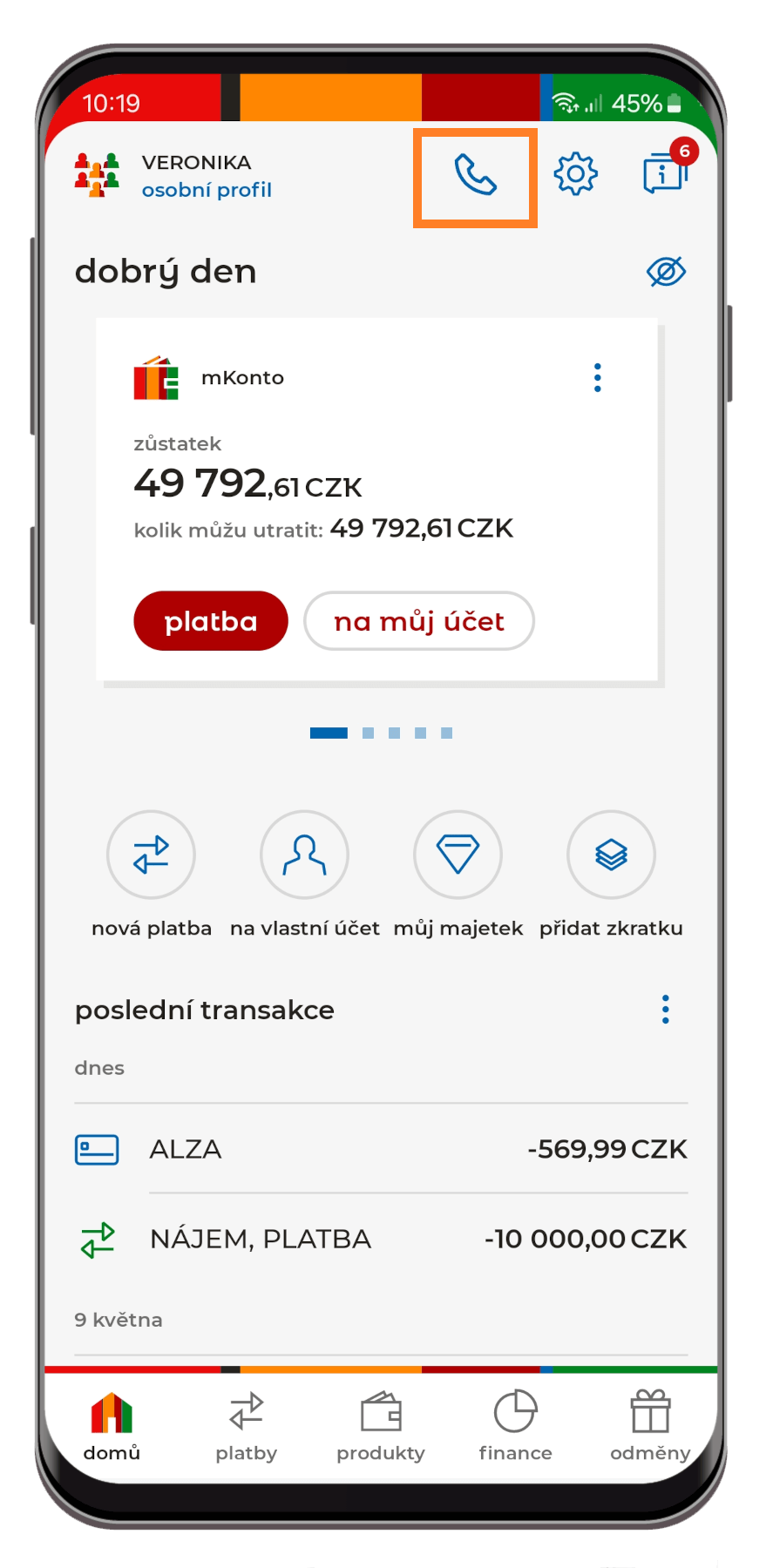Open poslední transakce overflow menu
Screen dimensions: 766x1568
pos(665,1010)
